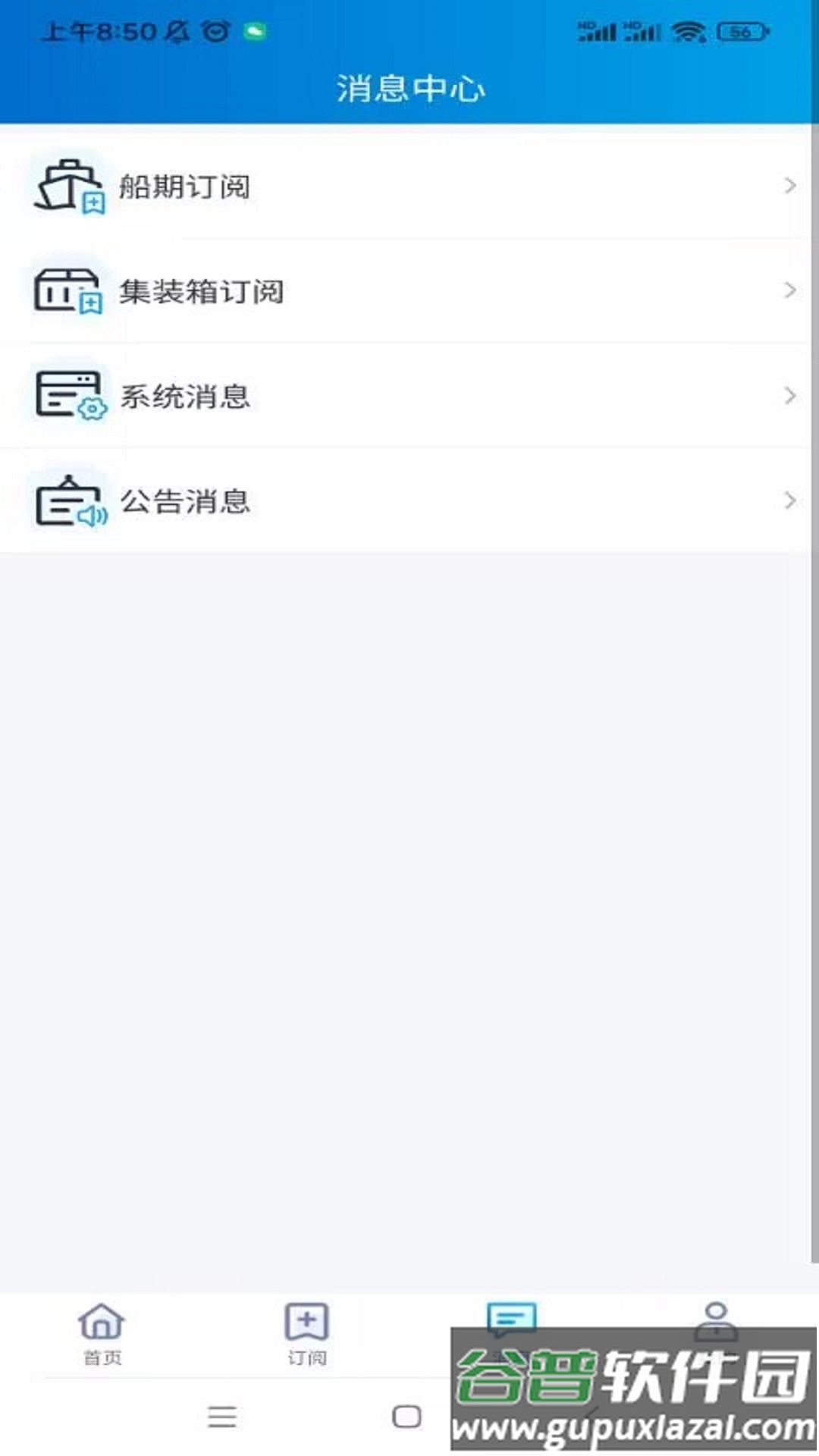Open 船期订阅 (vessel schedule subscriptions)
The width and height of the screenshot is (819, 1456).
click(x=409, y=186)
